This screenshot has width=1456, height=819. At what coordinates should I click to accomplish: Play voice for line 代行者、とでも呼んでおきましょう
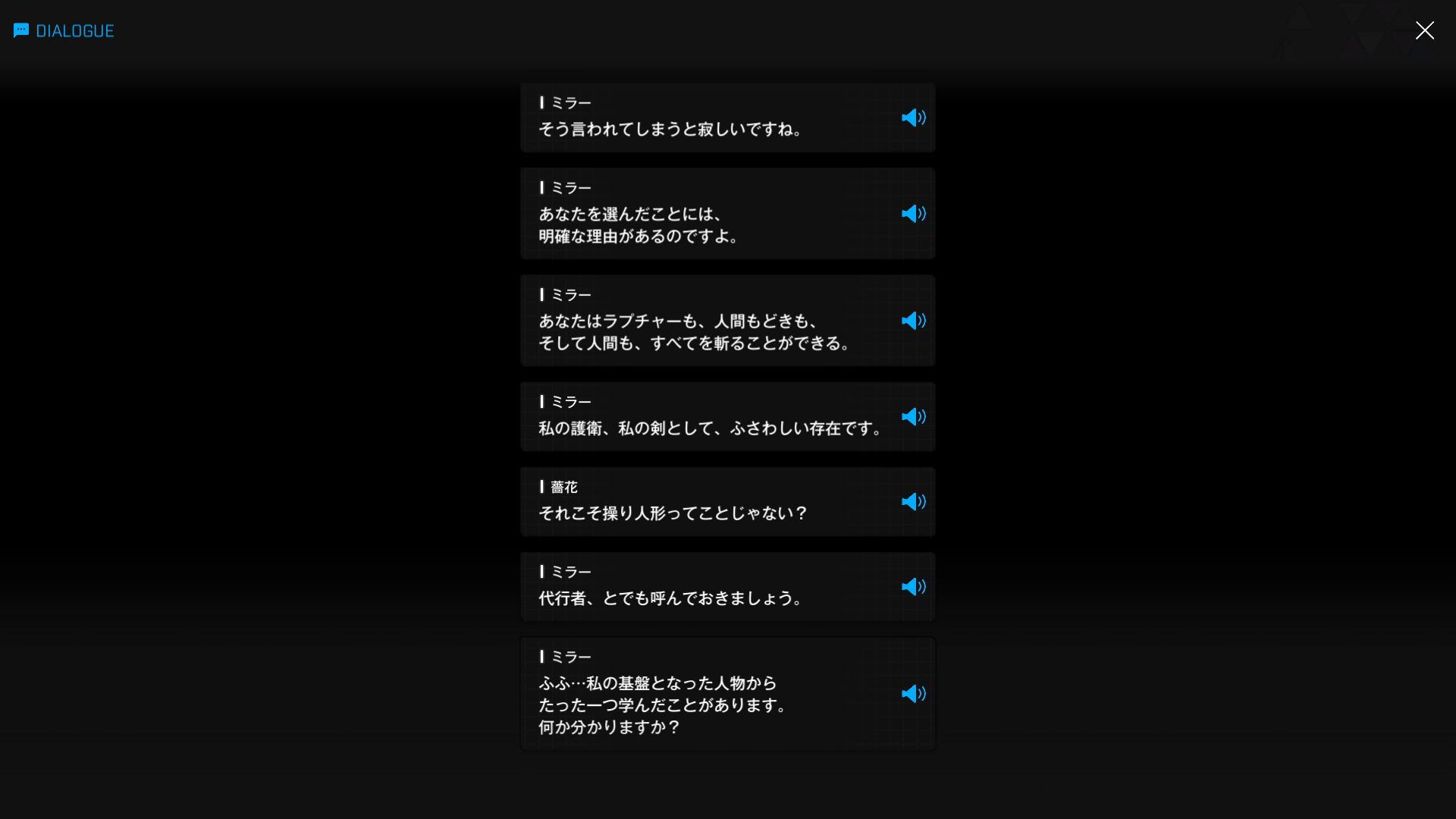(913, 587)
